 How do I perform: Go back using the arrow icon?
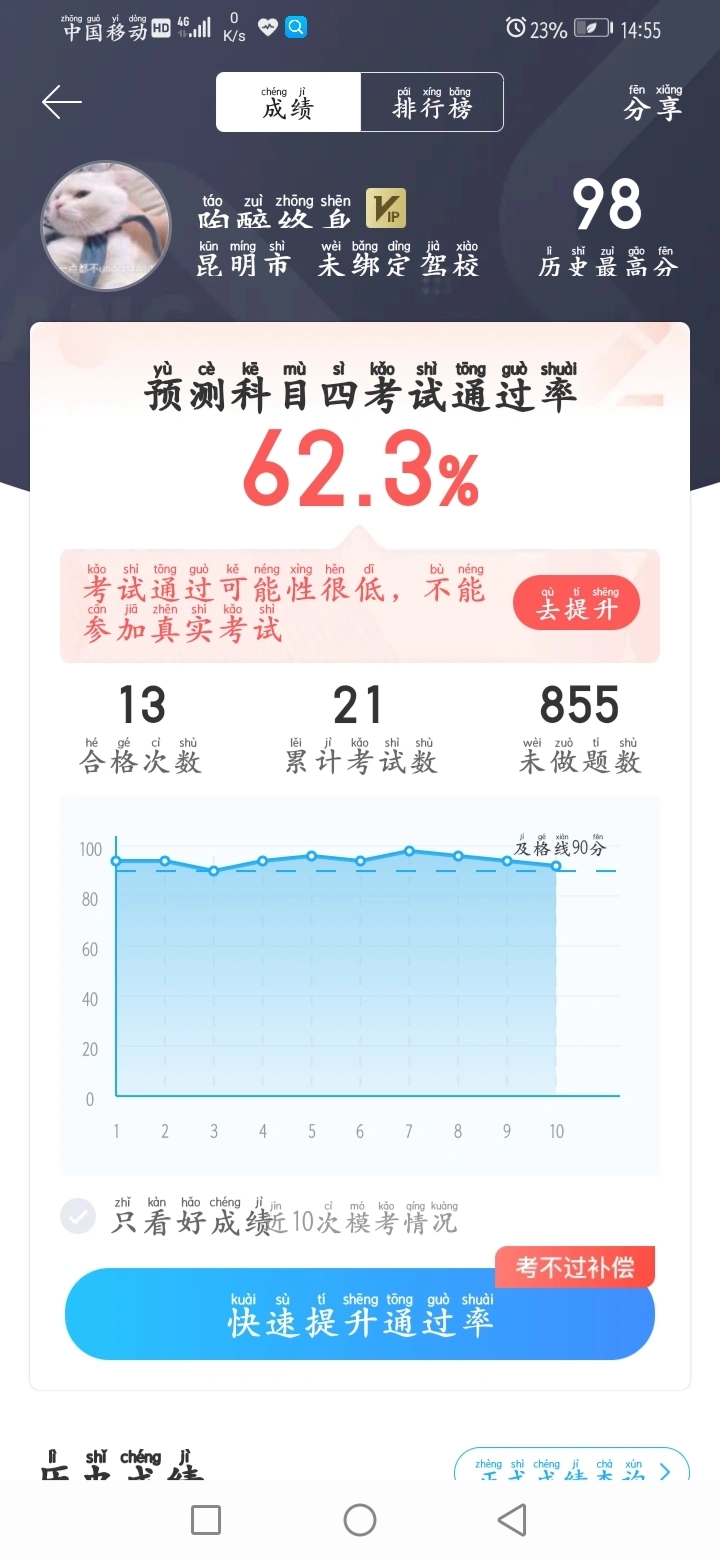pyautogui.click(x=61, y=102)
